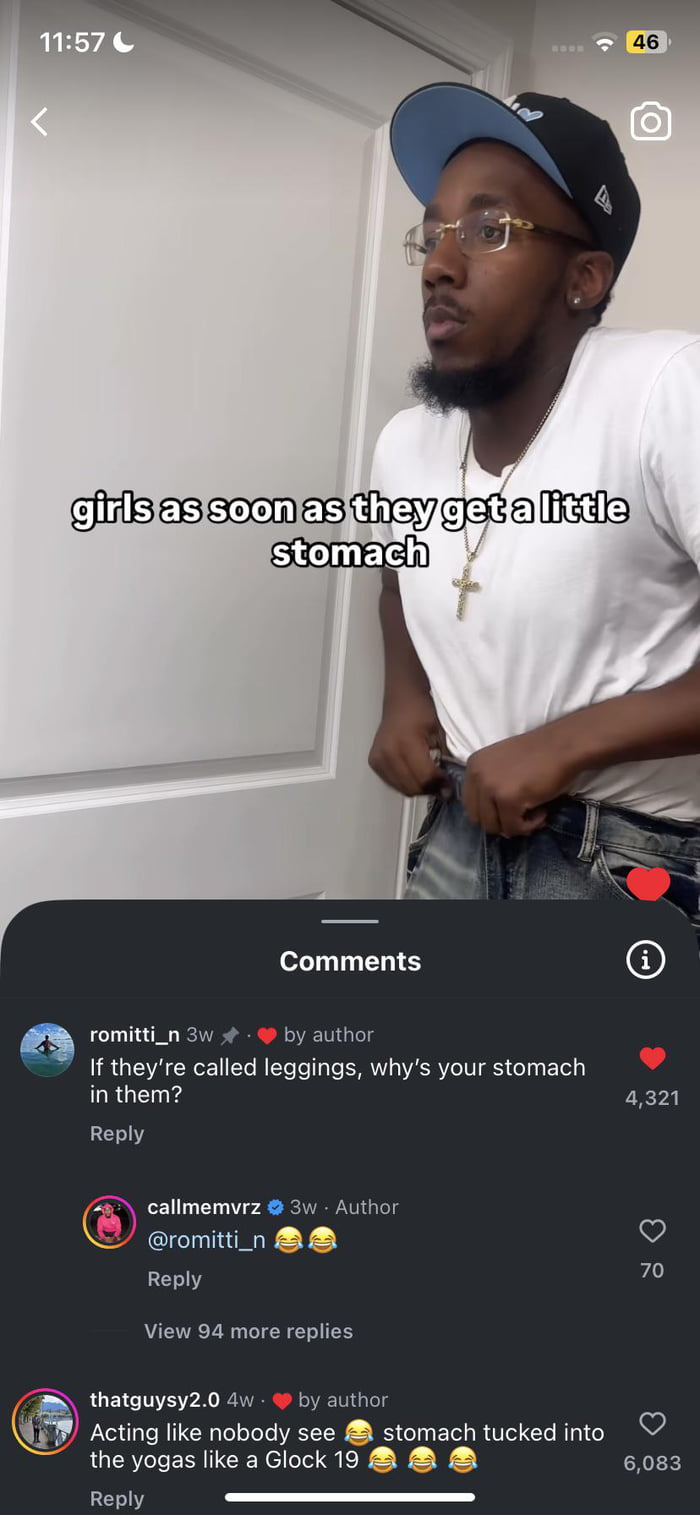Open romitti_n's profile picture
This screenshot has width=700, height=1515.
point(47,1049)
